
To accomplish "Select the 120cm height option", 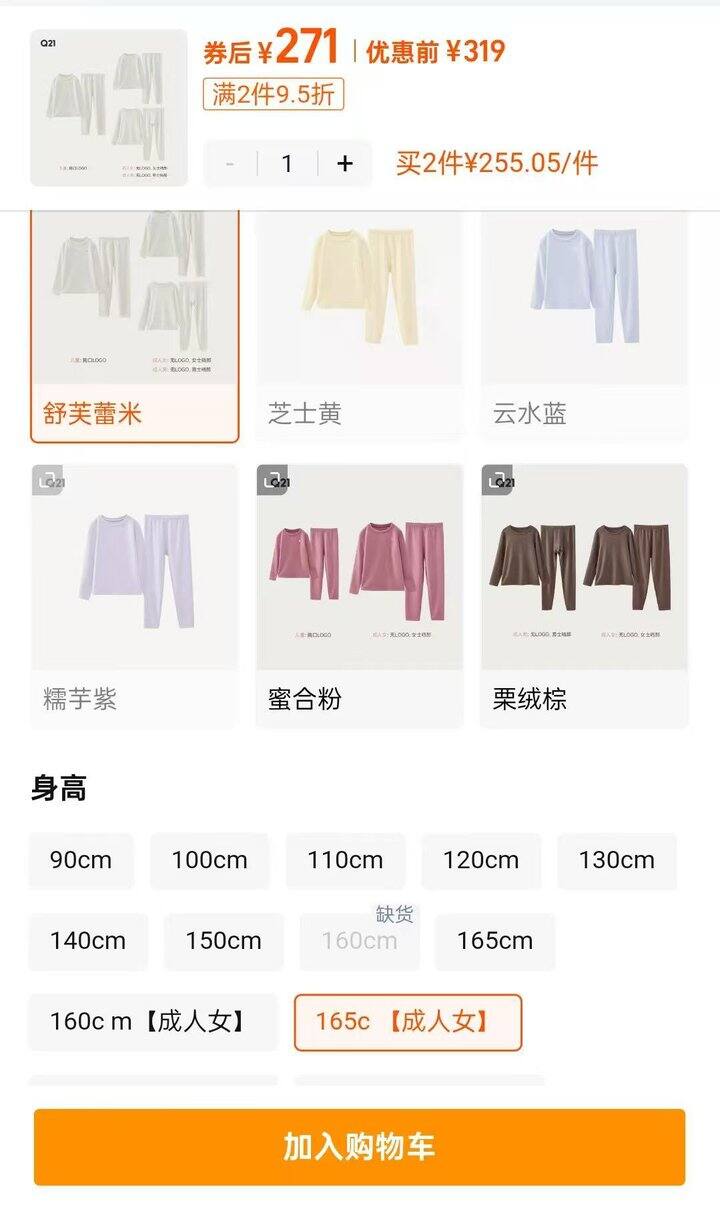I will click(481, 860).
